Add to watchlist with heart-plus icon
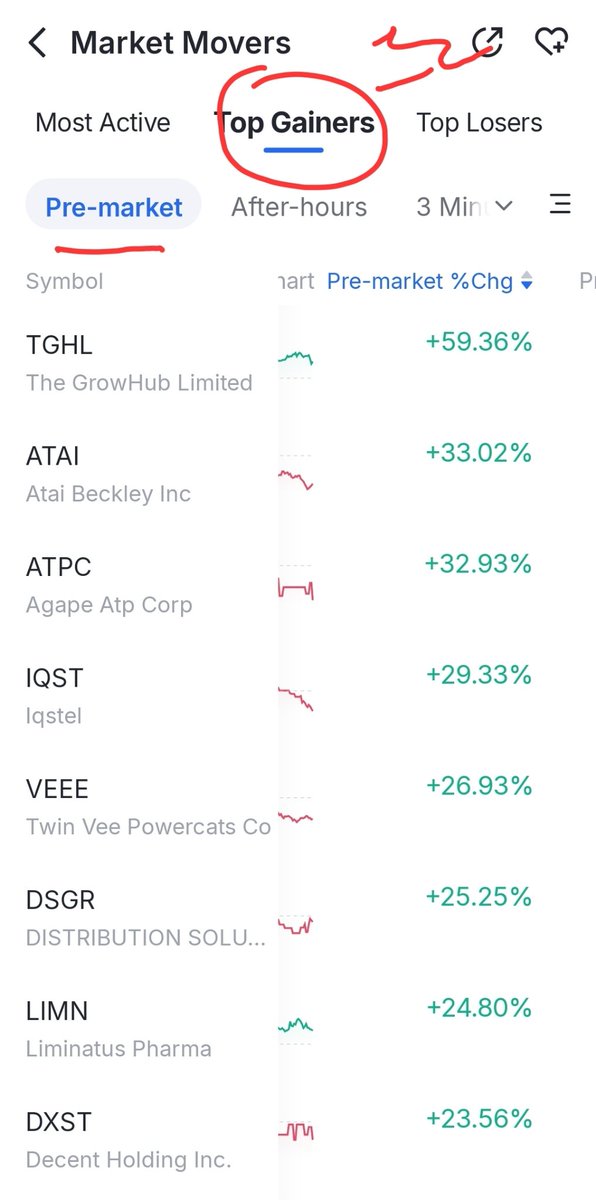The width and height of the screenshot is (596, 1200). 551,42
